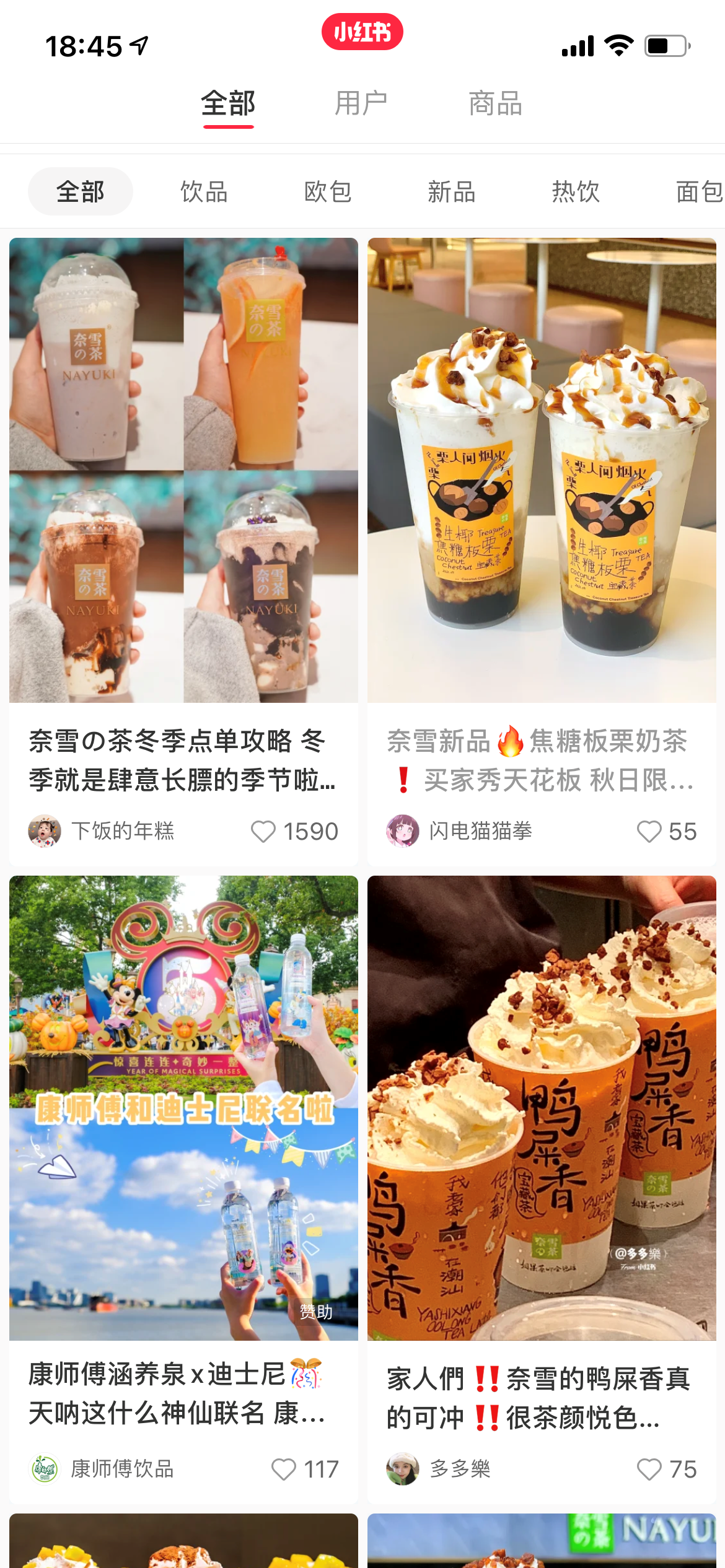This screenshot has height=1568, width=725.
Task: Like the post by 多多樂
Action: tap(649, 1469)
